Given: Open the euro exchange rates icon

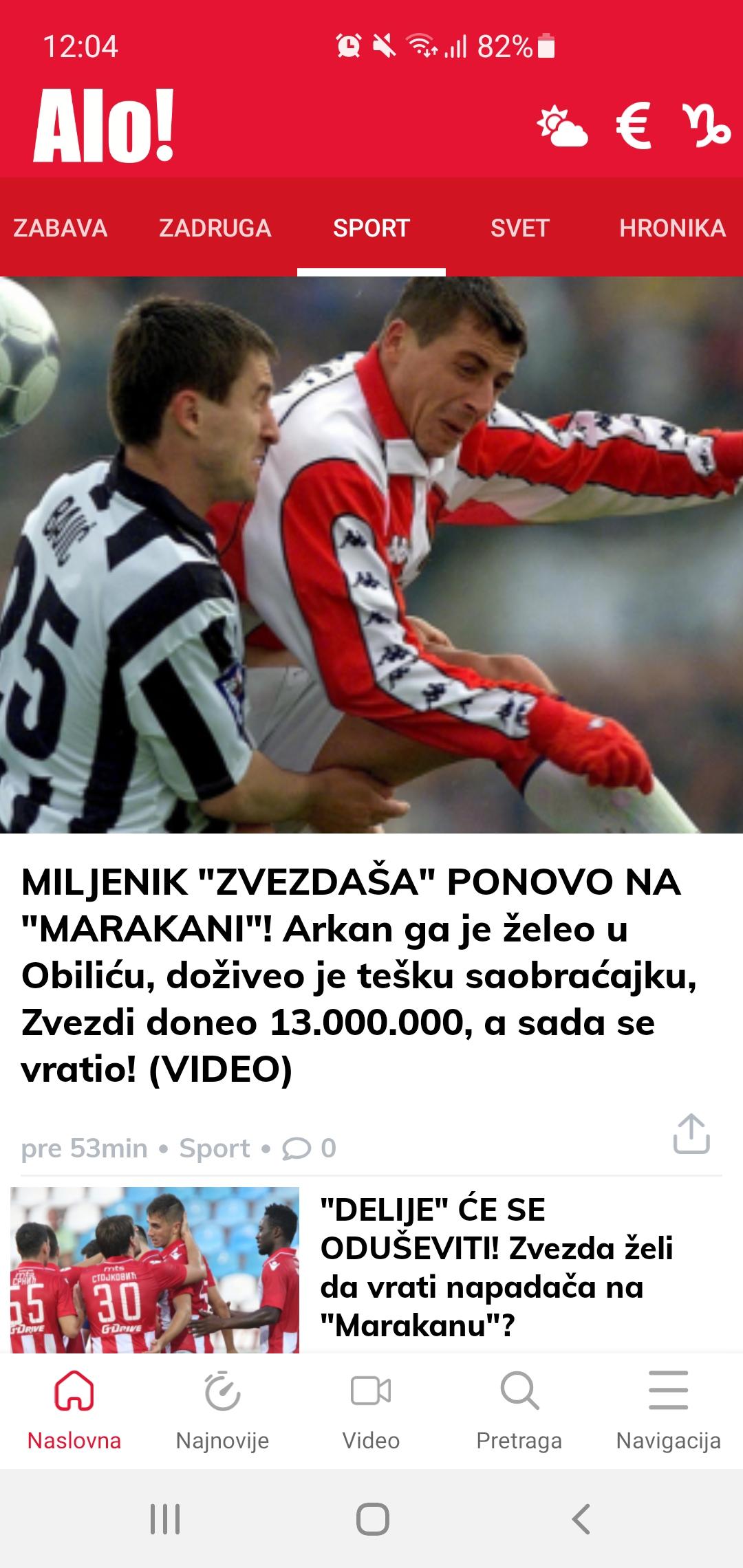Looking at the screenshot, I should coord(633,126).
